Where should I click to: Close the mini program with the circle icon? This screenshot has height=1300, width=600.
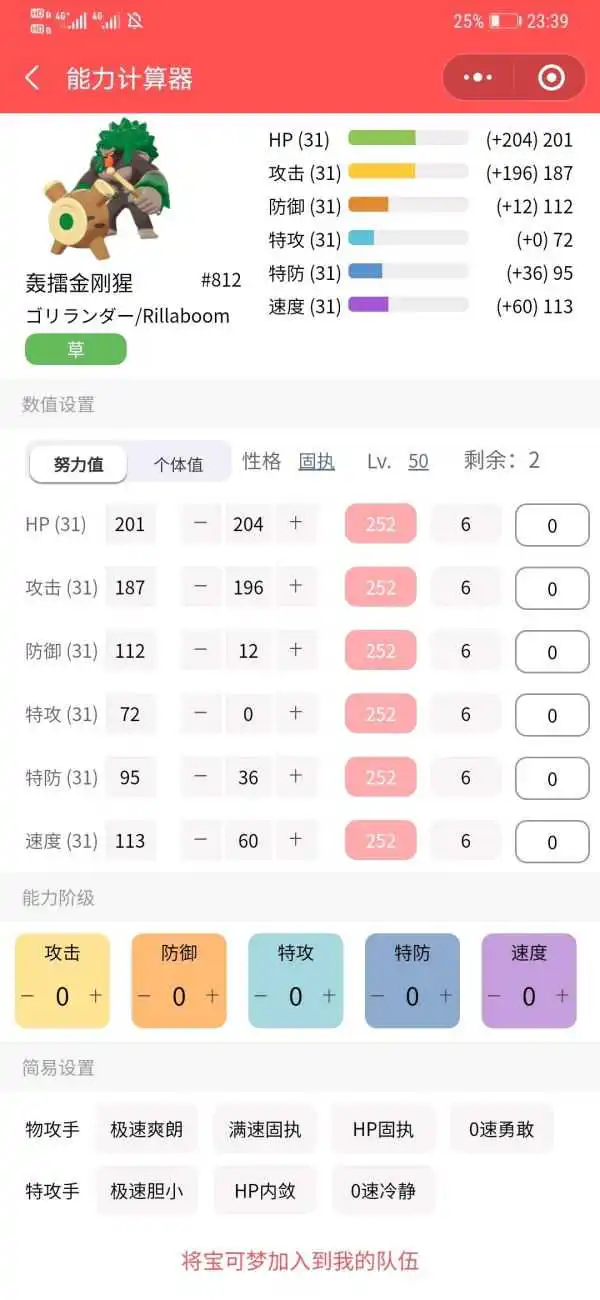[x=551, y=78]
